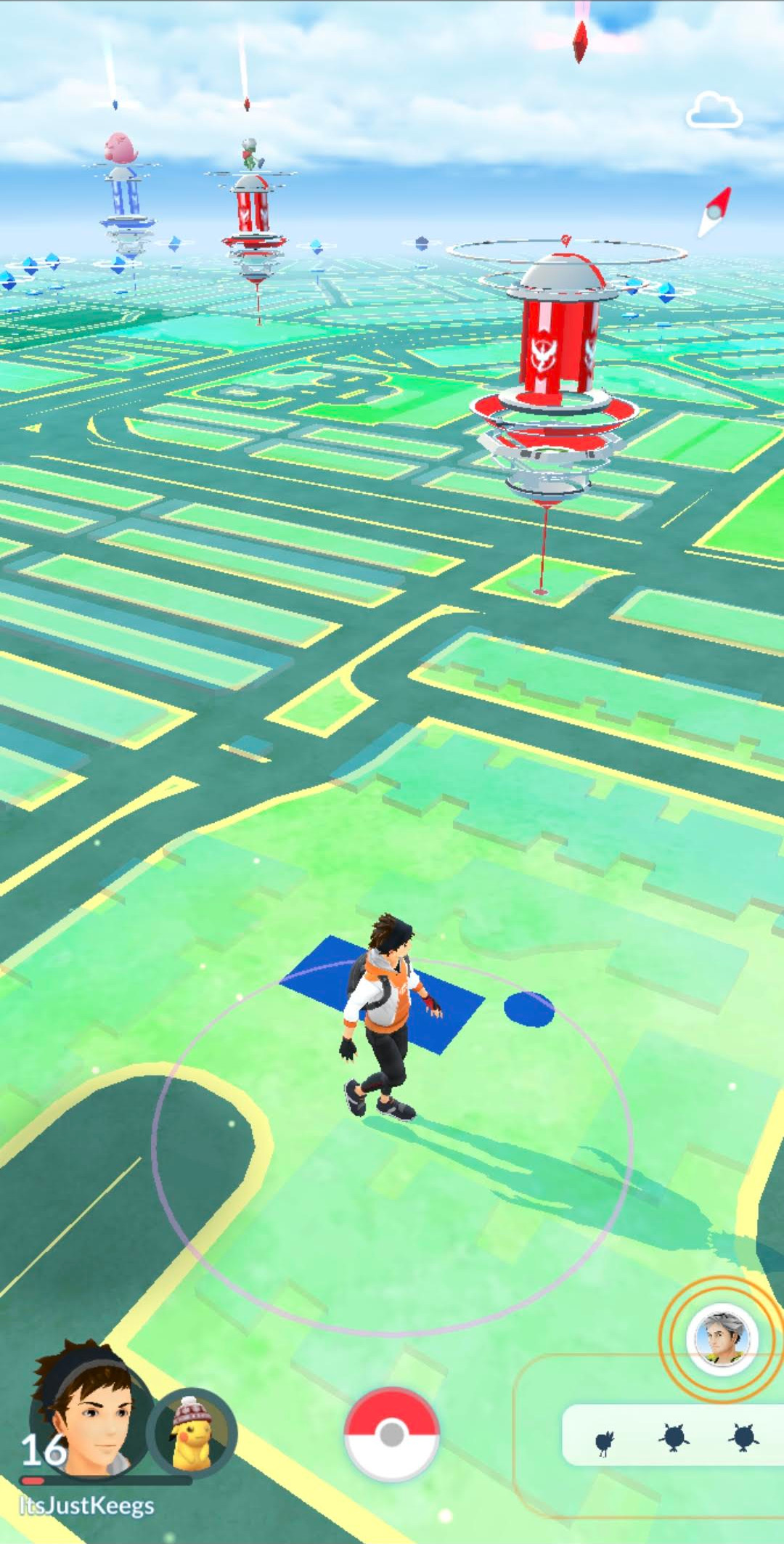
Task: Open the Professor Willow research icon
Action: (x=722, y=1338)
